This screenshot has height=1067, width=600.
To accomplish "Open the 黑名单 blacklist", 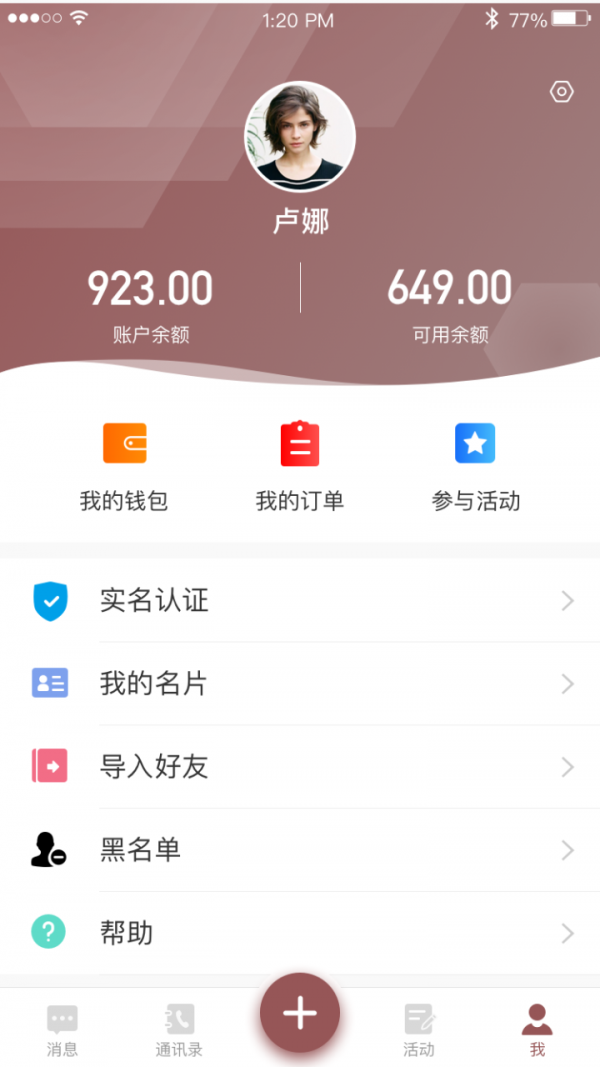I will point(300,850).
